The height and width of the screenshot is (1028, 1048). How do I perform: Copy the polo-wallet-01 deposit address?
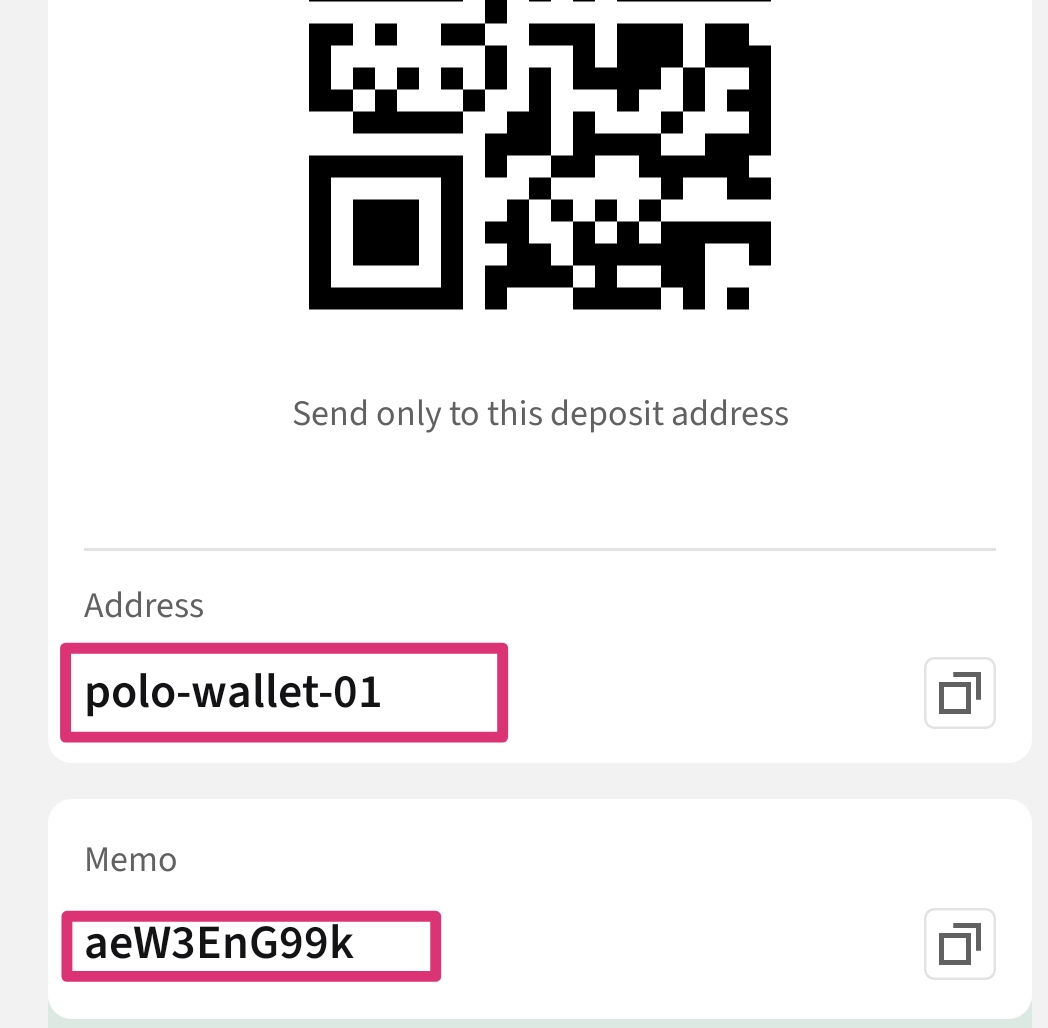click(959, 692)
